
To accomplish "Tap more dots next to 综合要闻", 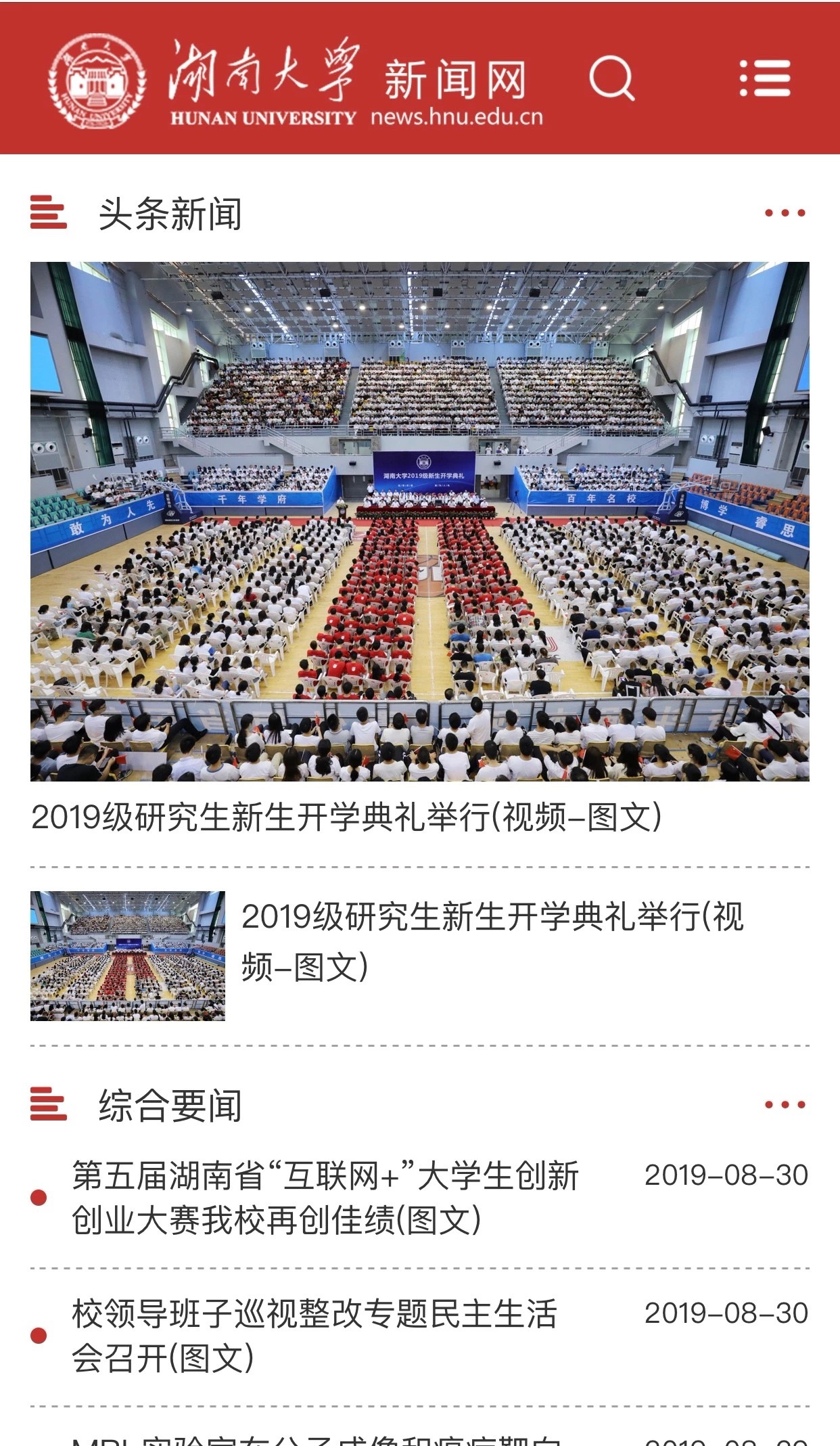I will coord(785,1105).
